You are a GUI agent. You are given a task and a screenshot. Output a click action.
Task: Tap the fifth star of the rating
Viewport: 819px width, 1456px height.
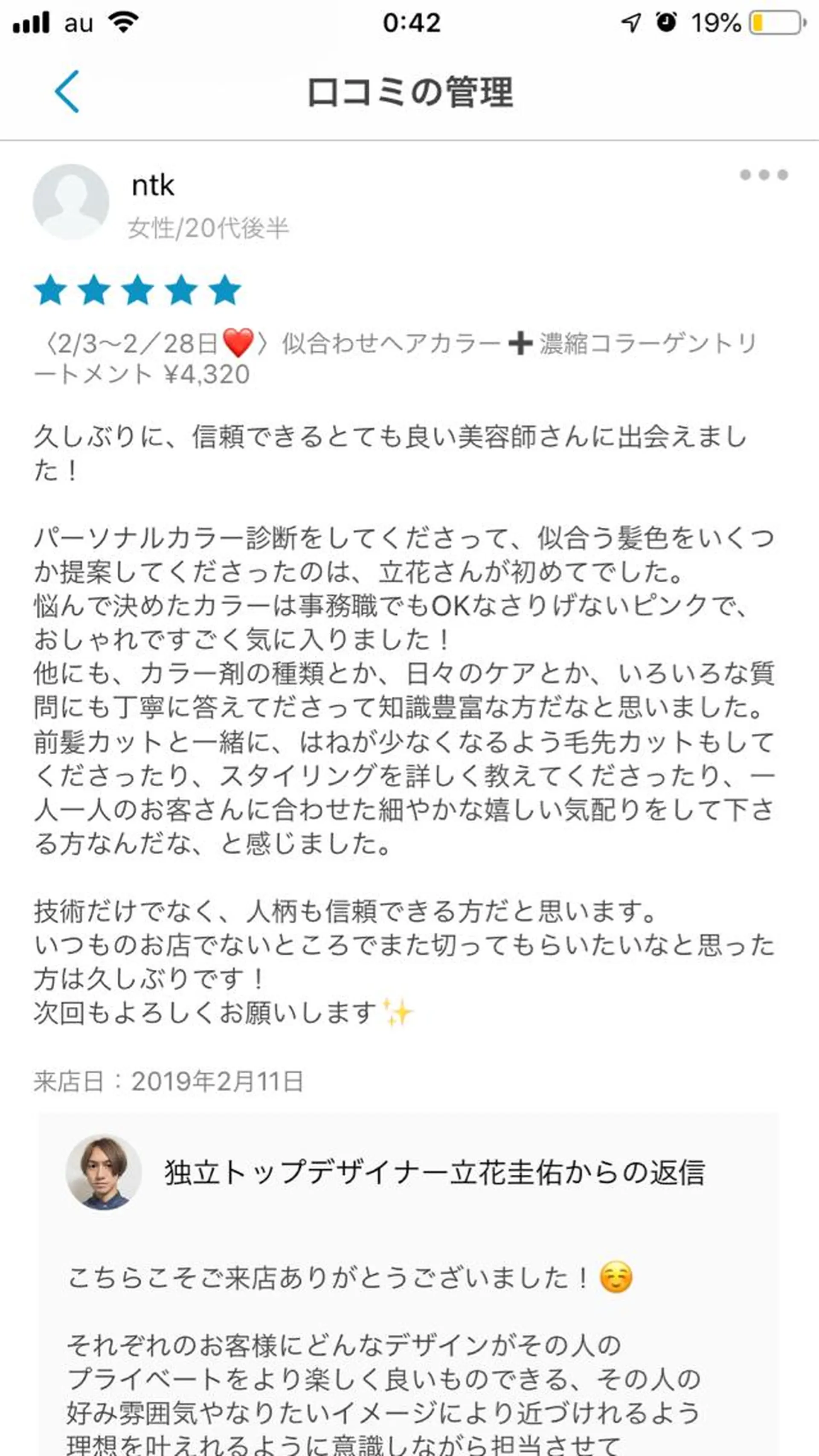click(225, 290)
